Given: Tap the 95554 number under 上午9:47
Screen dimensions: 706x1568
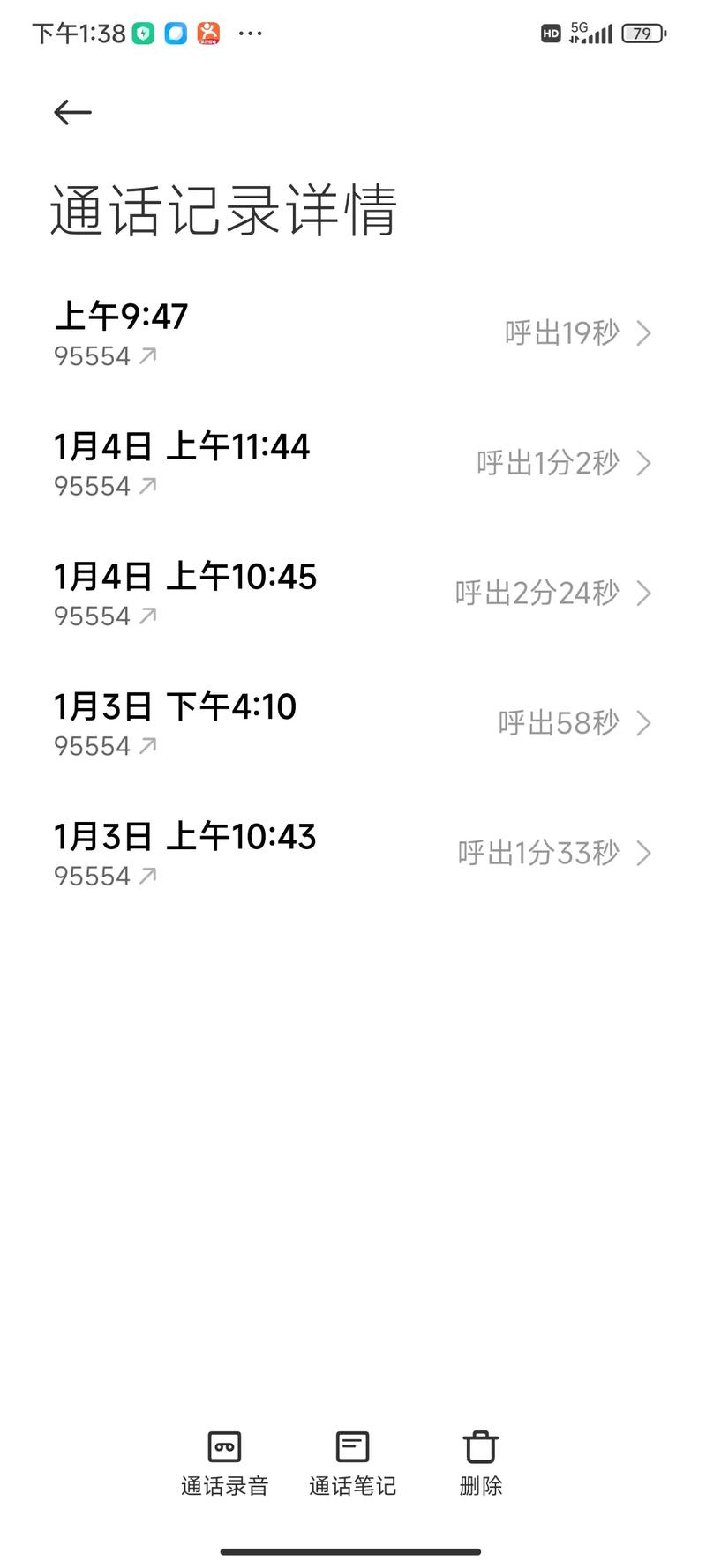Looking at the screenshot, I should click(x=92, y=355).
